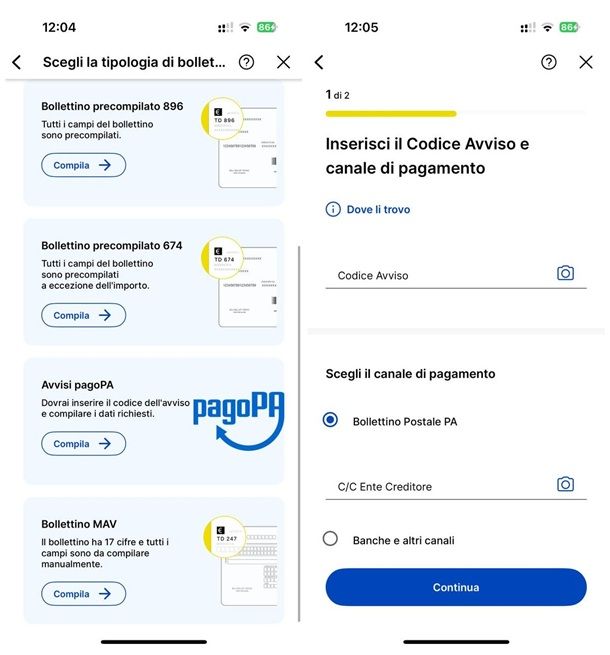
Task: Close the Codice Avviso payment step
Action: click(x=586, y=62)
